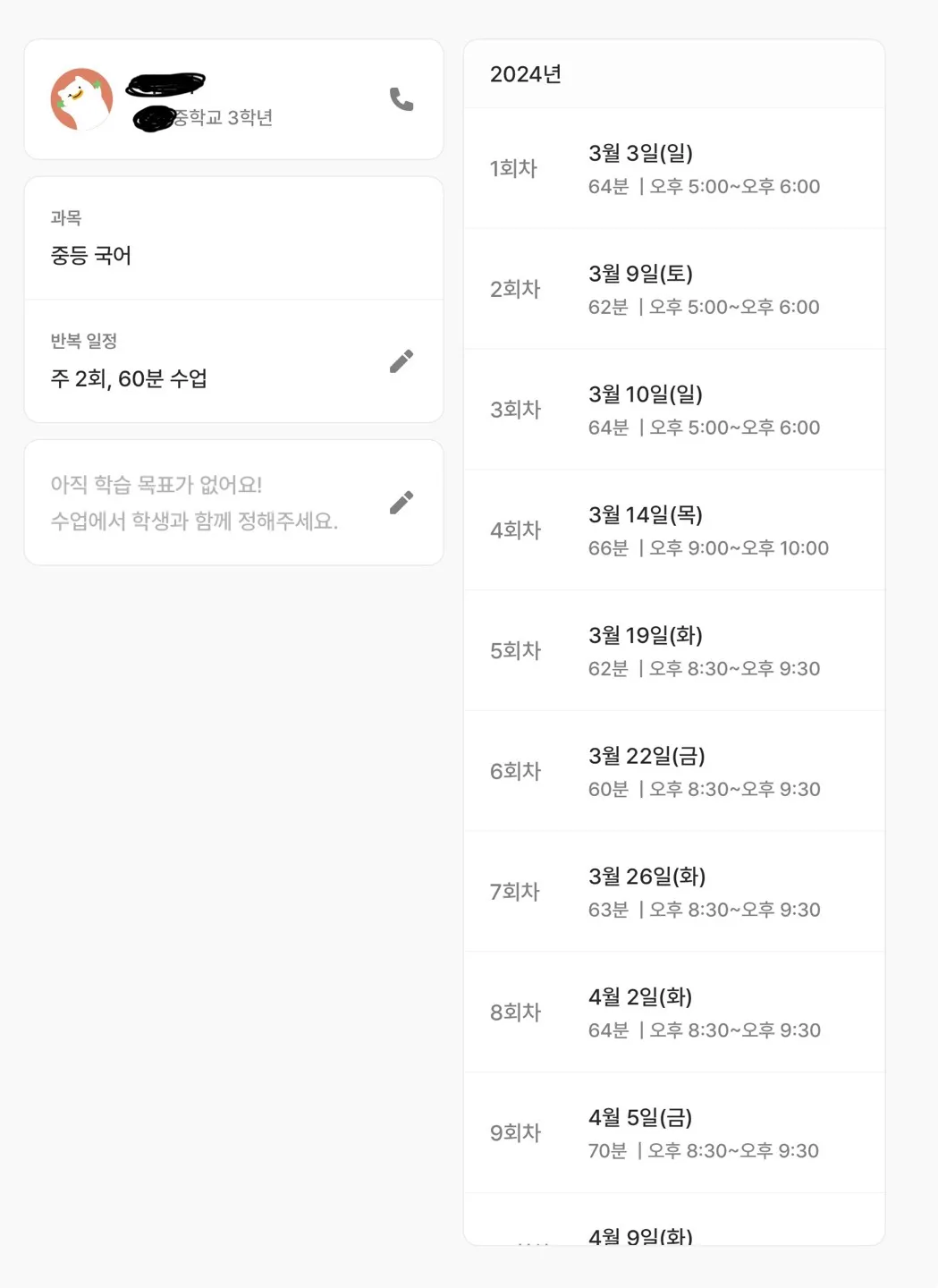
Task: Open the 9회차 session with 70분 duration
Action: (x=673, y=1132)
